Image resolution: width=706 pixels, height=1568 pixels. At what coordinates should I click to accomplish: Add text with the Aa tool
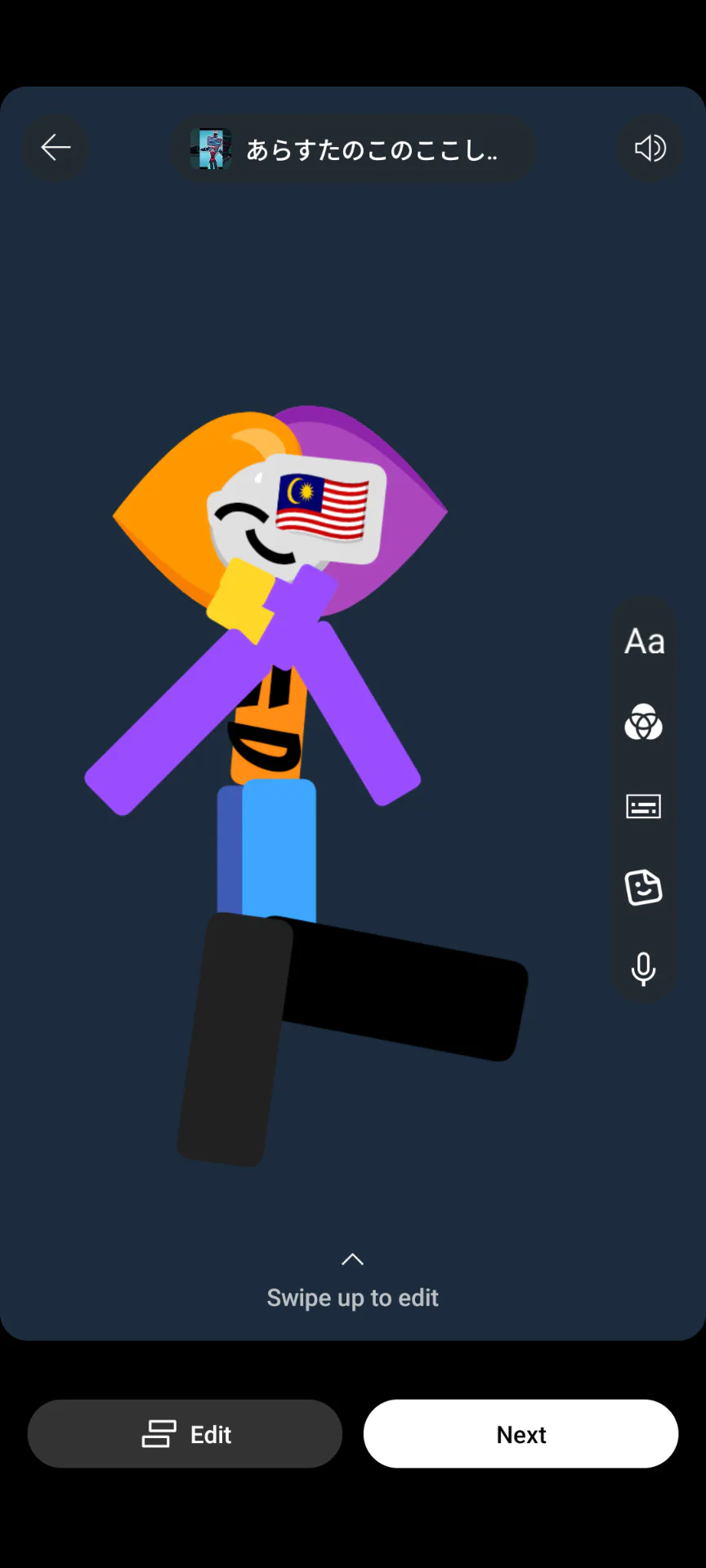coord(644,642)
